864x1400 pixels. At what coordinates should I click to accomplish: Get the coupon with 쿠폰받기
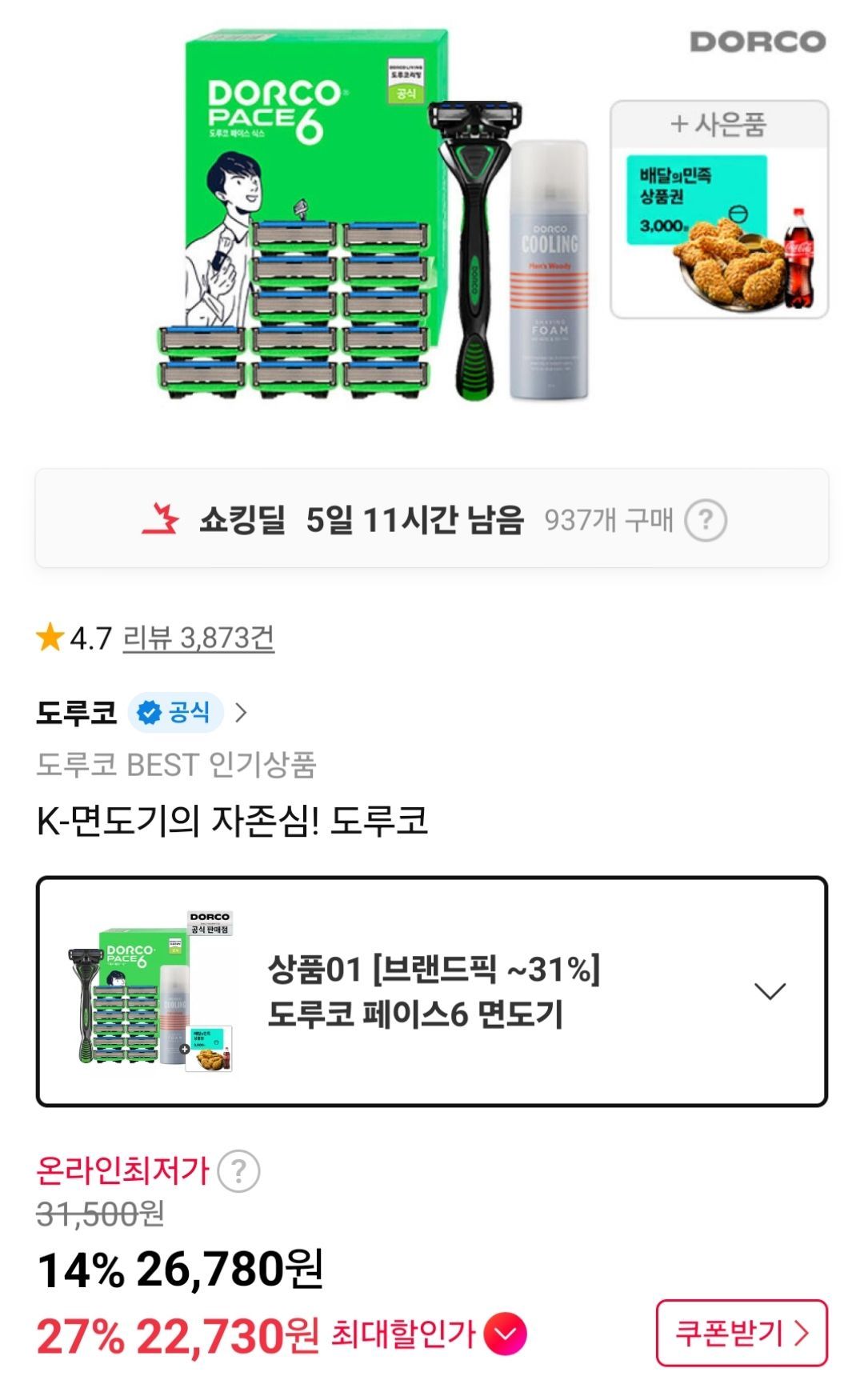tap(742, 1333)
